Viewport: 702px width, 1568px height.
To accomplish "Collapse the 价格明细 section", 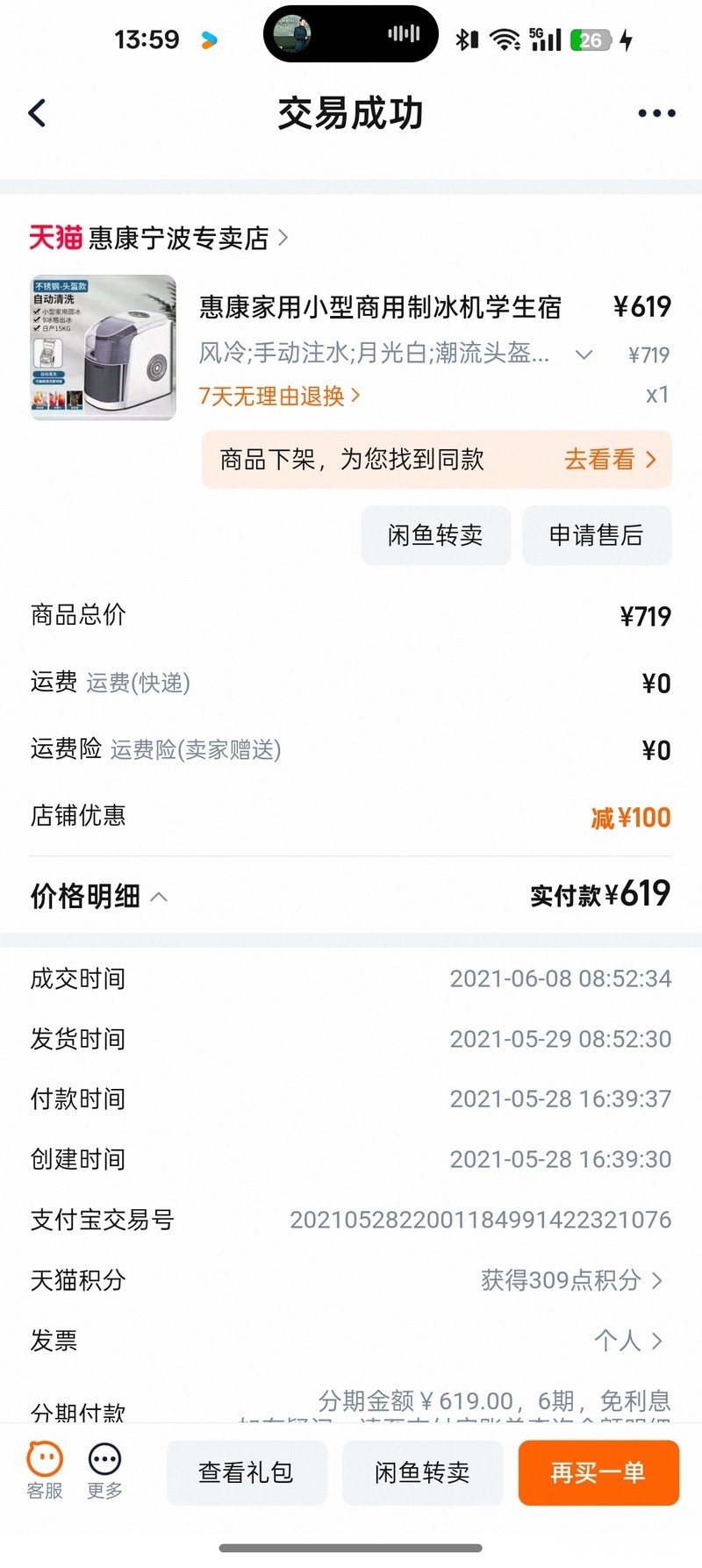I will click(98, 897).
